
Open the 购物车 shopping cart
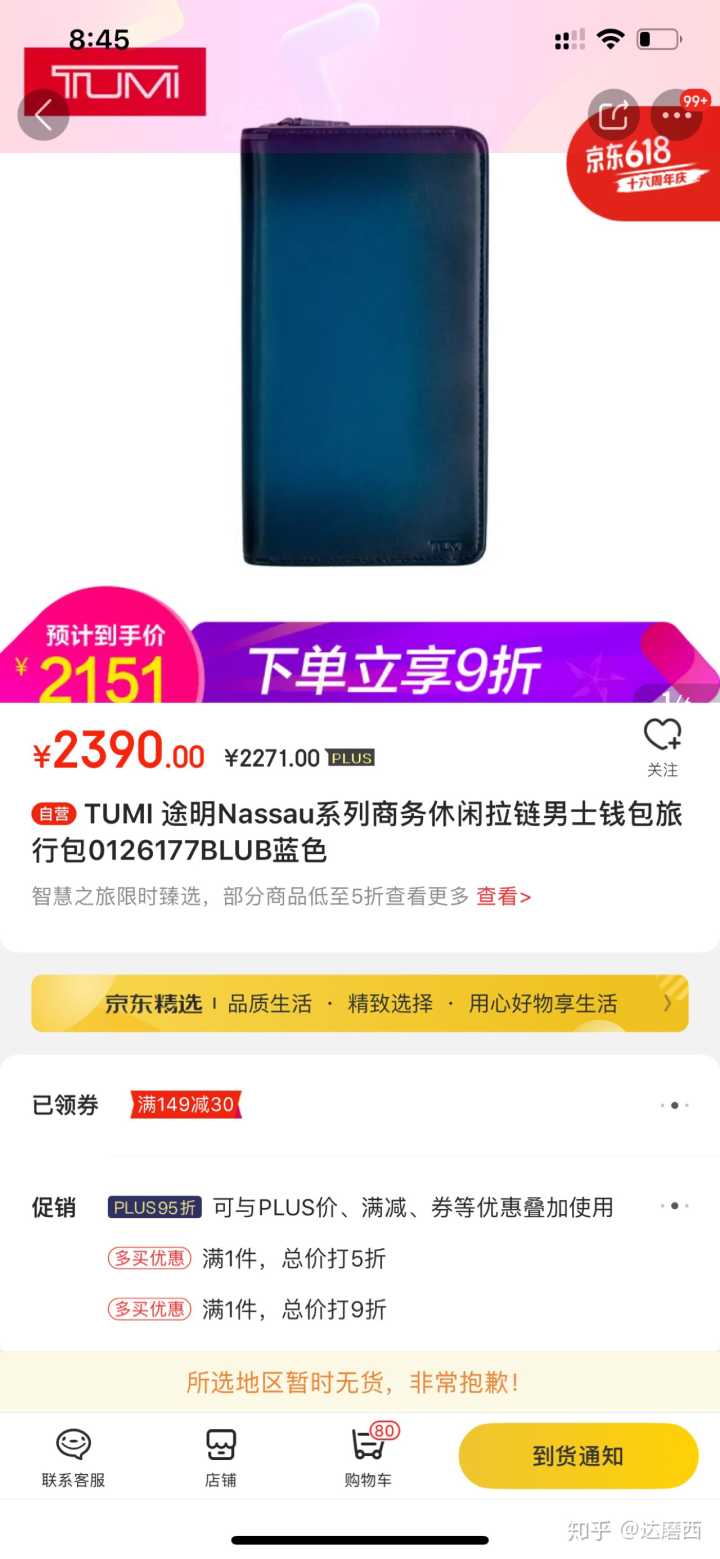369,1457
